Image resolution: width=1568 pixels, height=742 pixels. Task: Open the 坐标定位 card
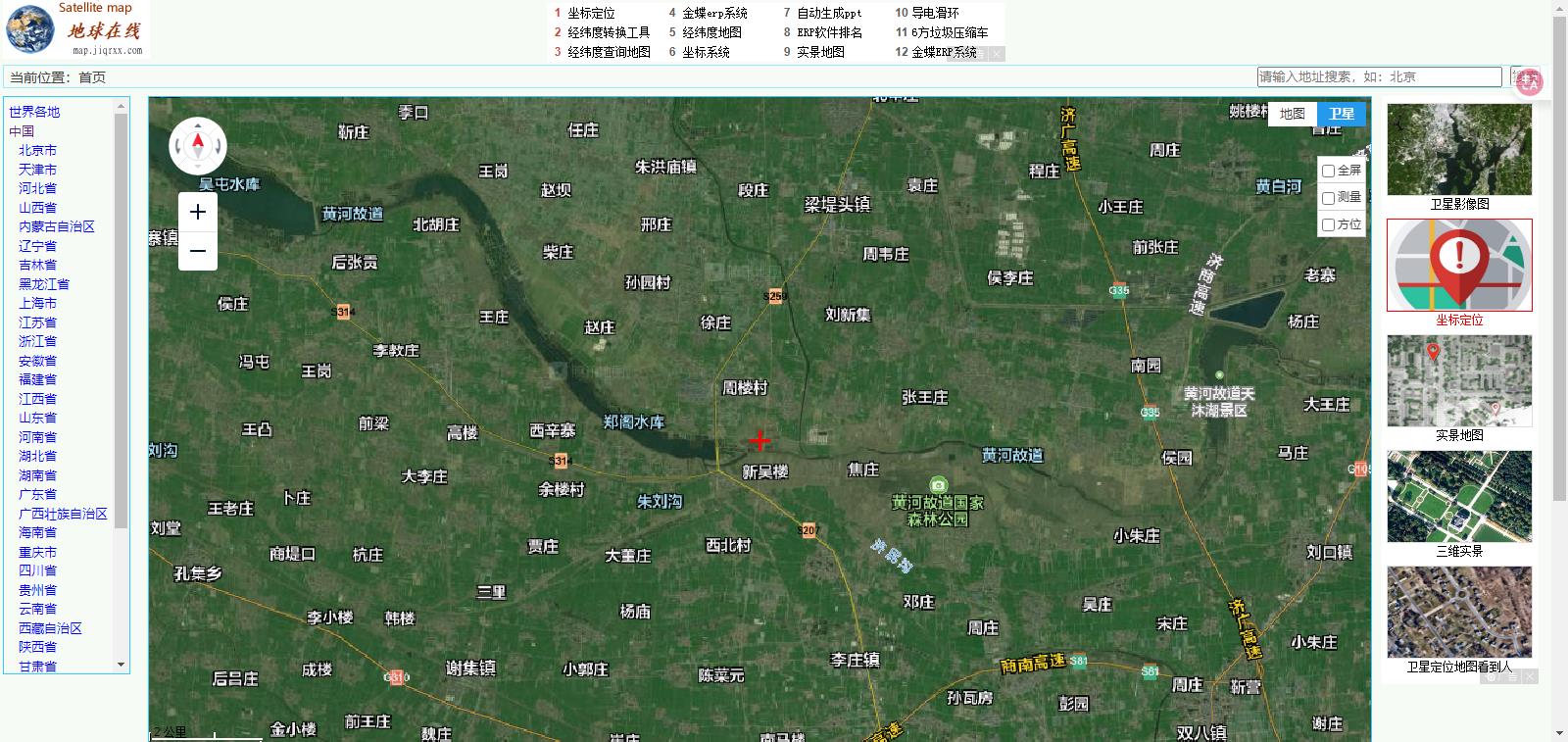pyautogui.click(x=1458, y=265)
